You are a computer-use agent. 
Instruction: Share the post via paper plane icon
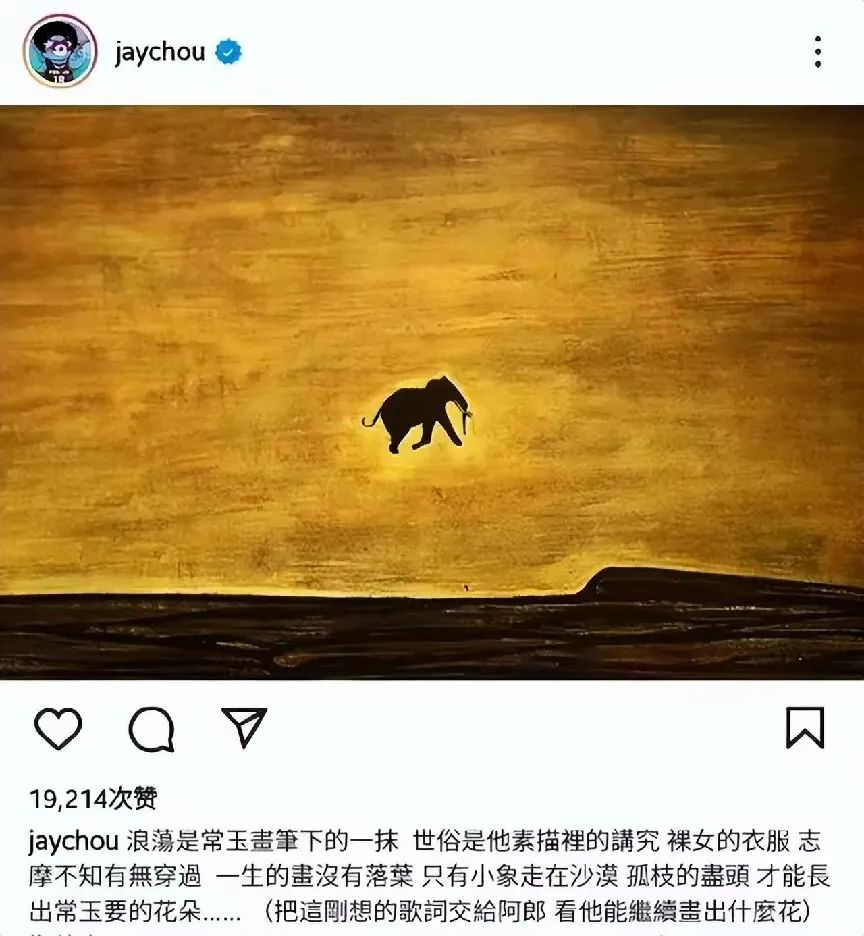(244, 728)
